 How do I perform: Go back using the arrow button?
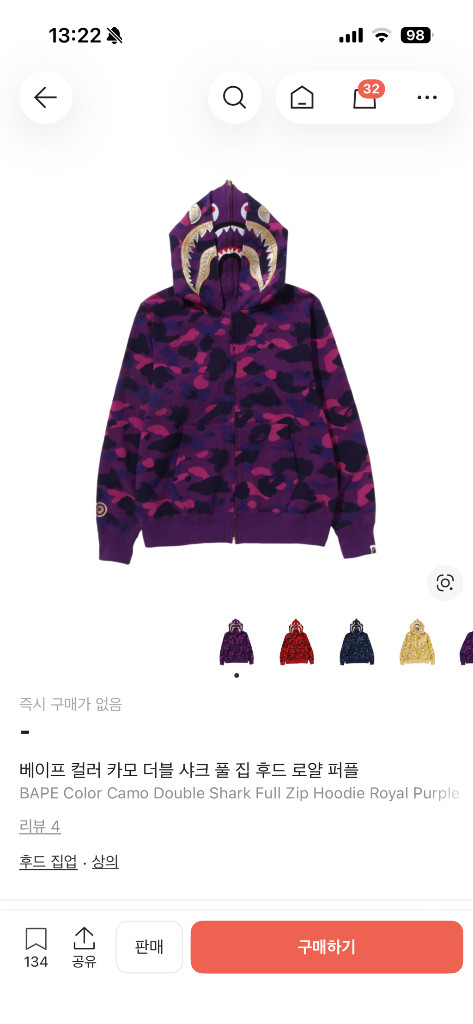pos(46,97)
